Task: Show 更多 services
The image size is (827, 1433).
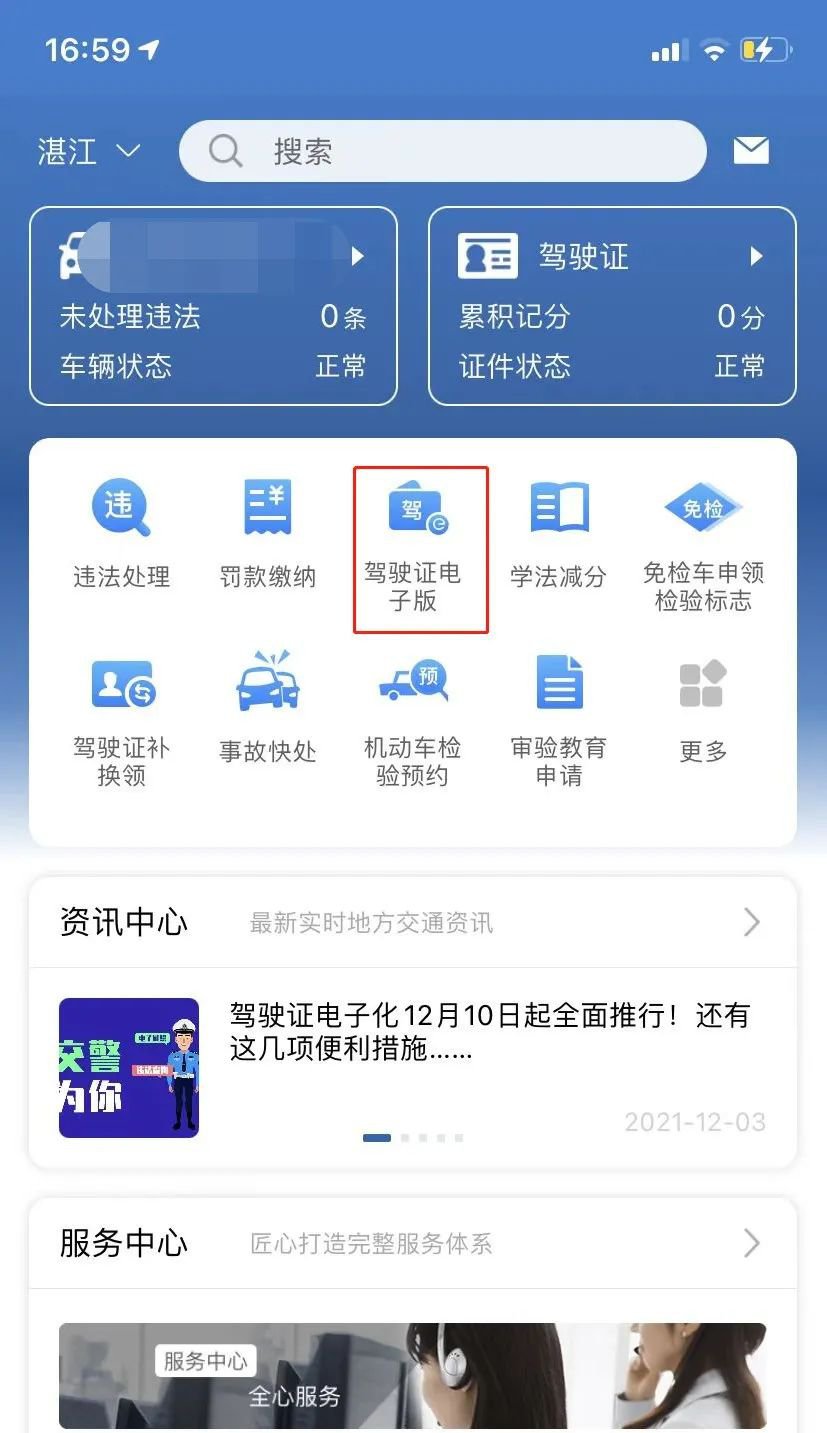Action: pos(703,708)
